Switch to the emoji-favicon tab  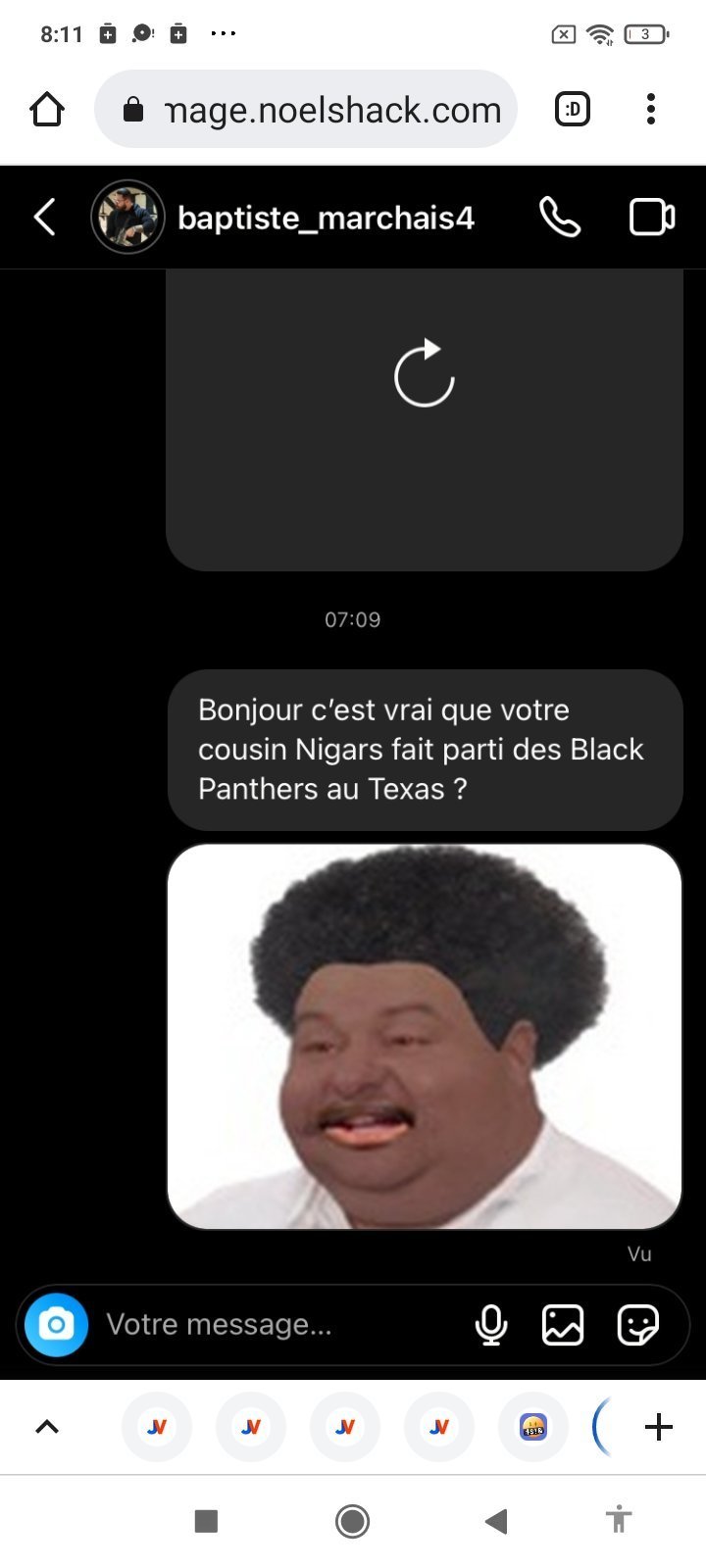point(533,1427)
